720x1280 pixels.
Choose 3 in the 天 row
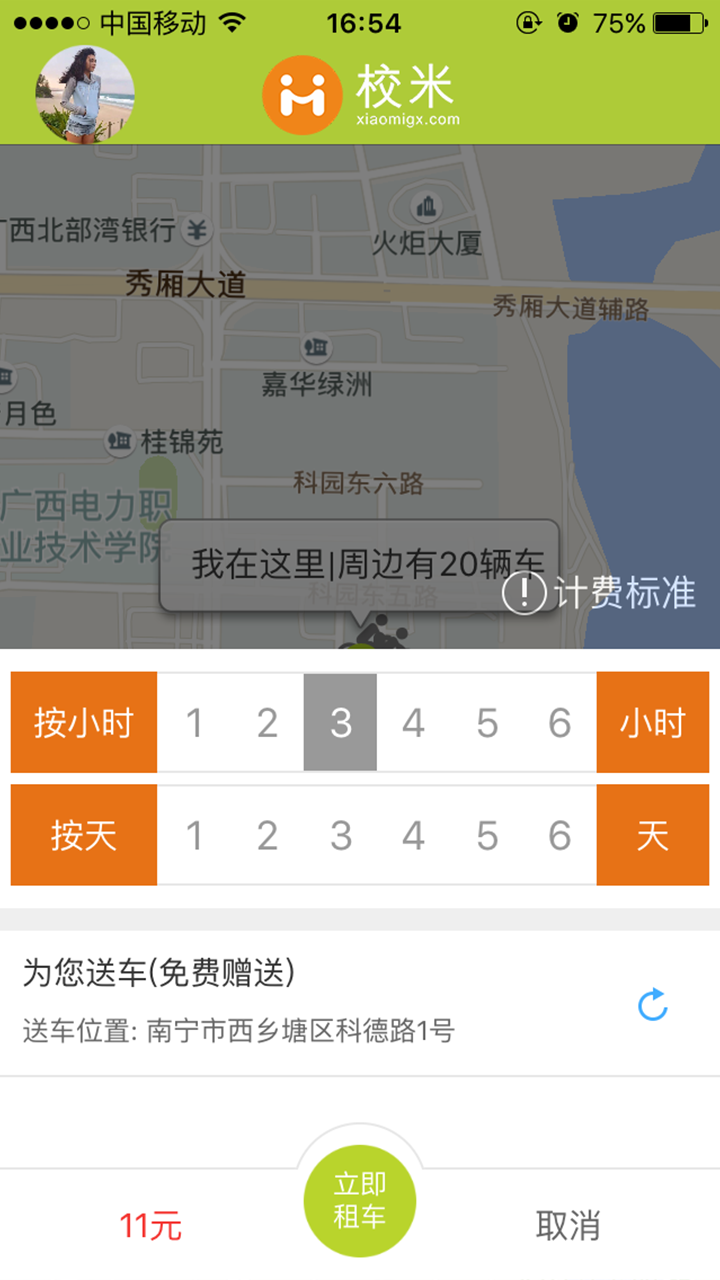[341, 835]
